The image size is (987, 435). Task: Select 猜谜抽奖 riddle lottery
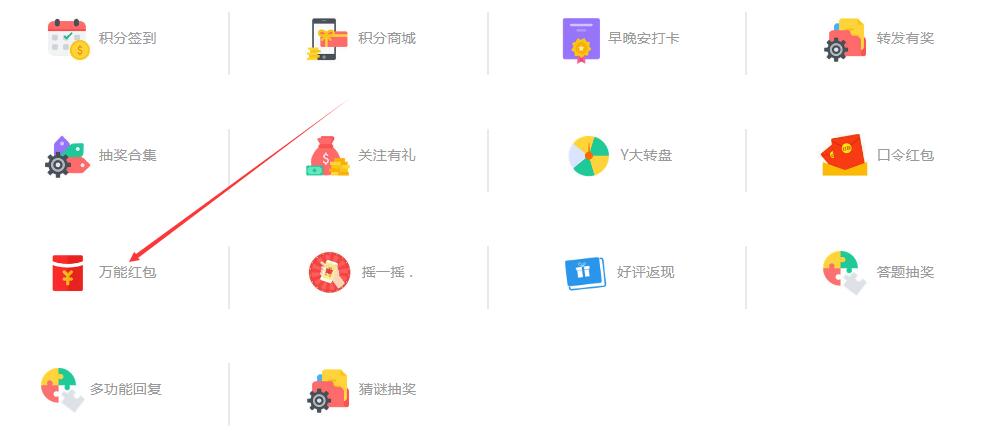(360, 389)
